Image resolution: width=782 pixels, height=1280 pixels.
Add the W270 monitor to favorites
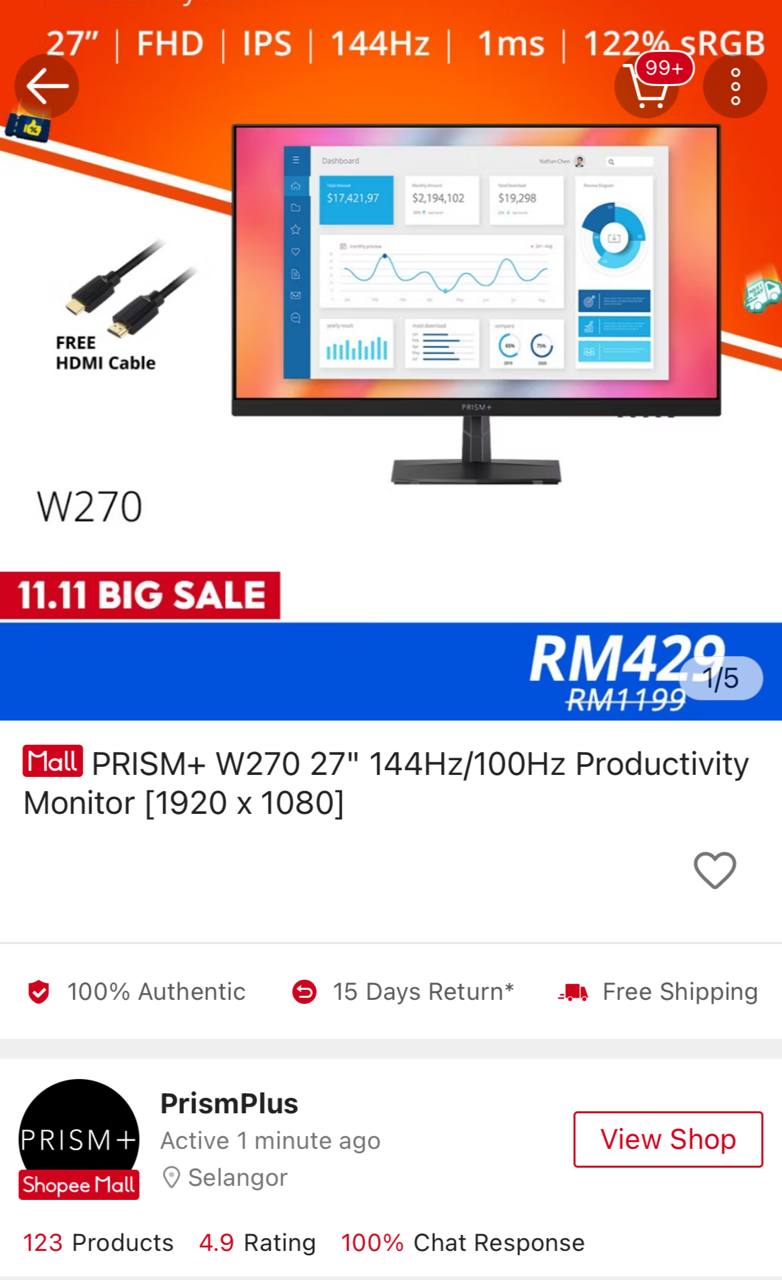(714, 870)
